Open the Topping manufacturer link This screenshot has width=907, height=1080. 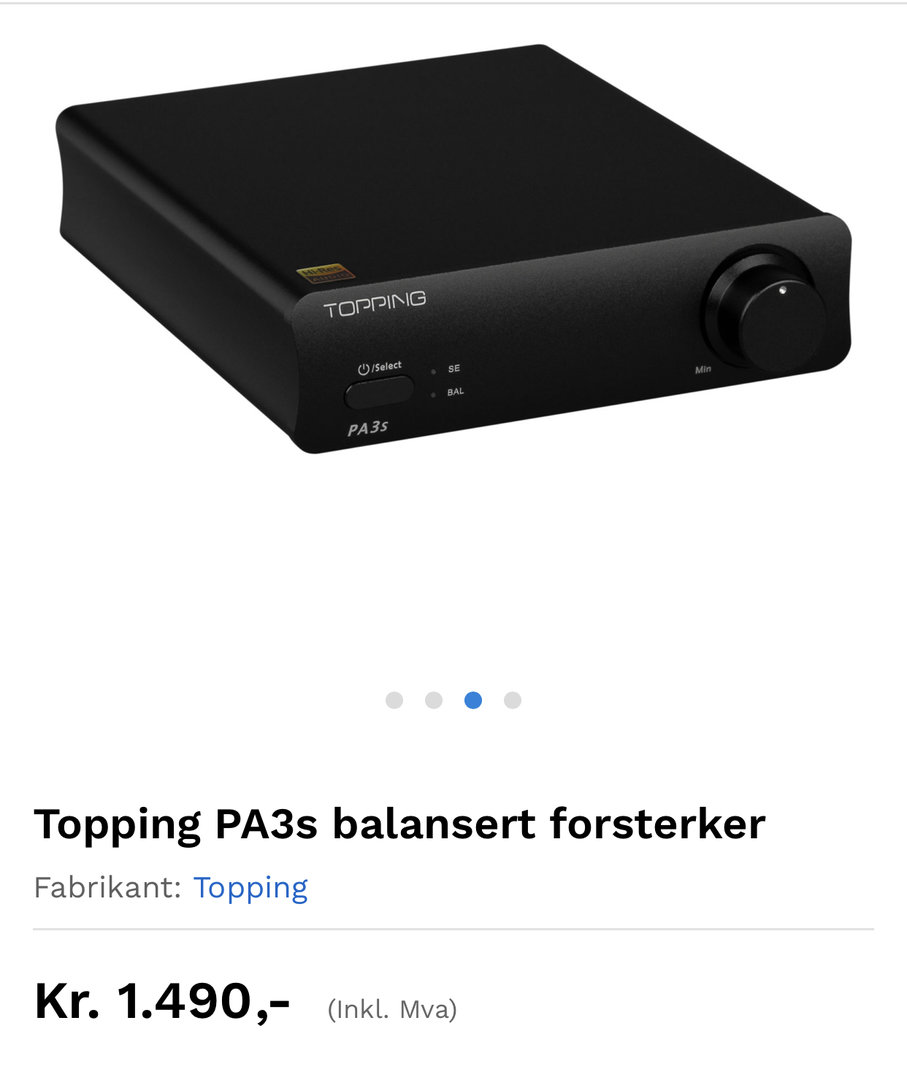250,887
